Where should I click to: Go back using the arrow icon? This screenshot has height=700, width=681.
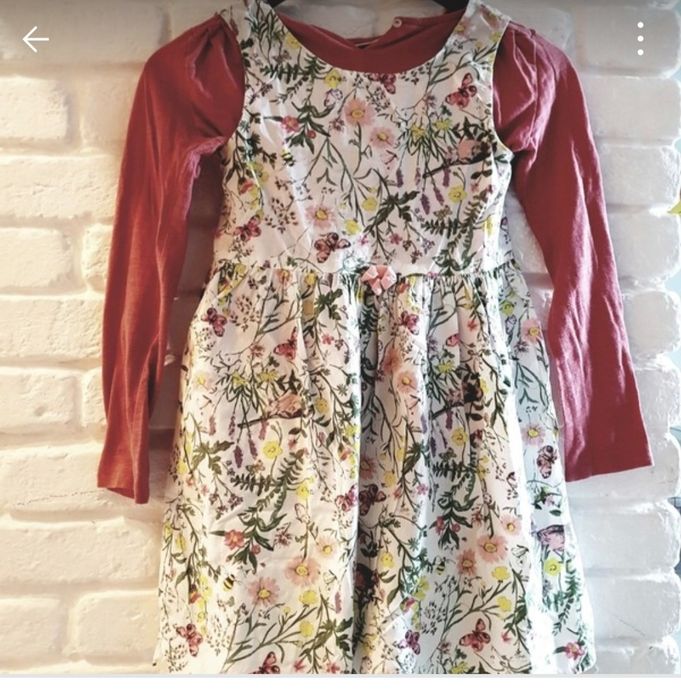pyautogui.click(x=36, y=39)
